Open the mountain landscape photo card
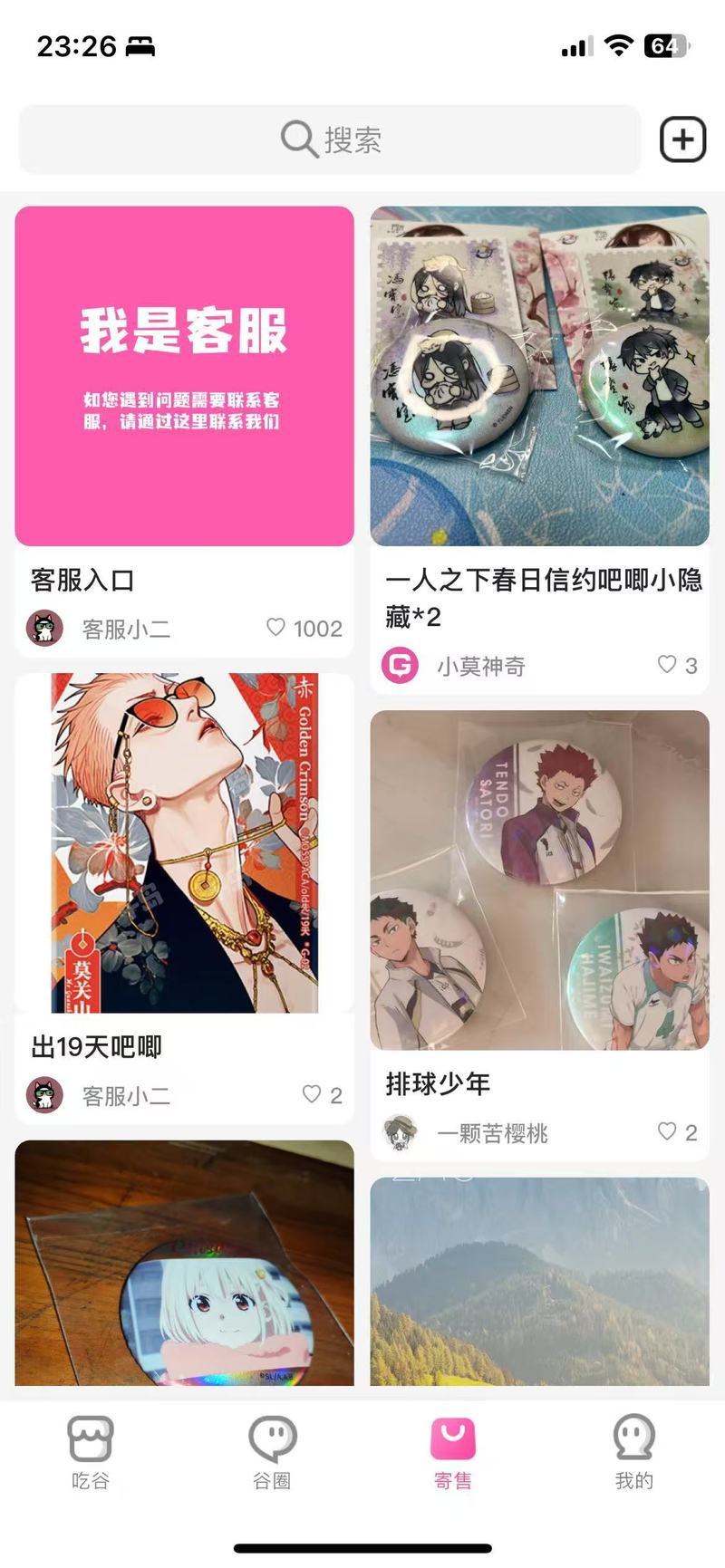This screenshot has width=725, height=1568. 539,1281
